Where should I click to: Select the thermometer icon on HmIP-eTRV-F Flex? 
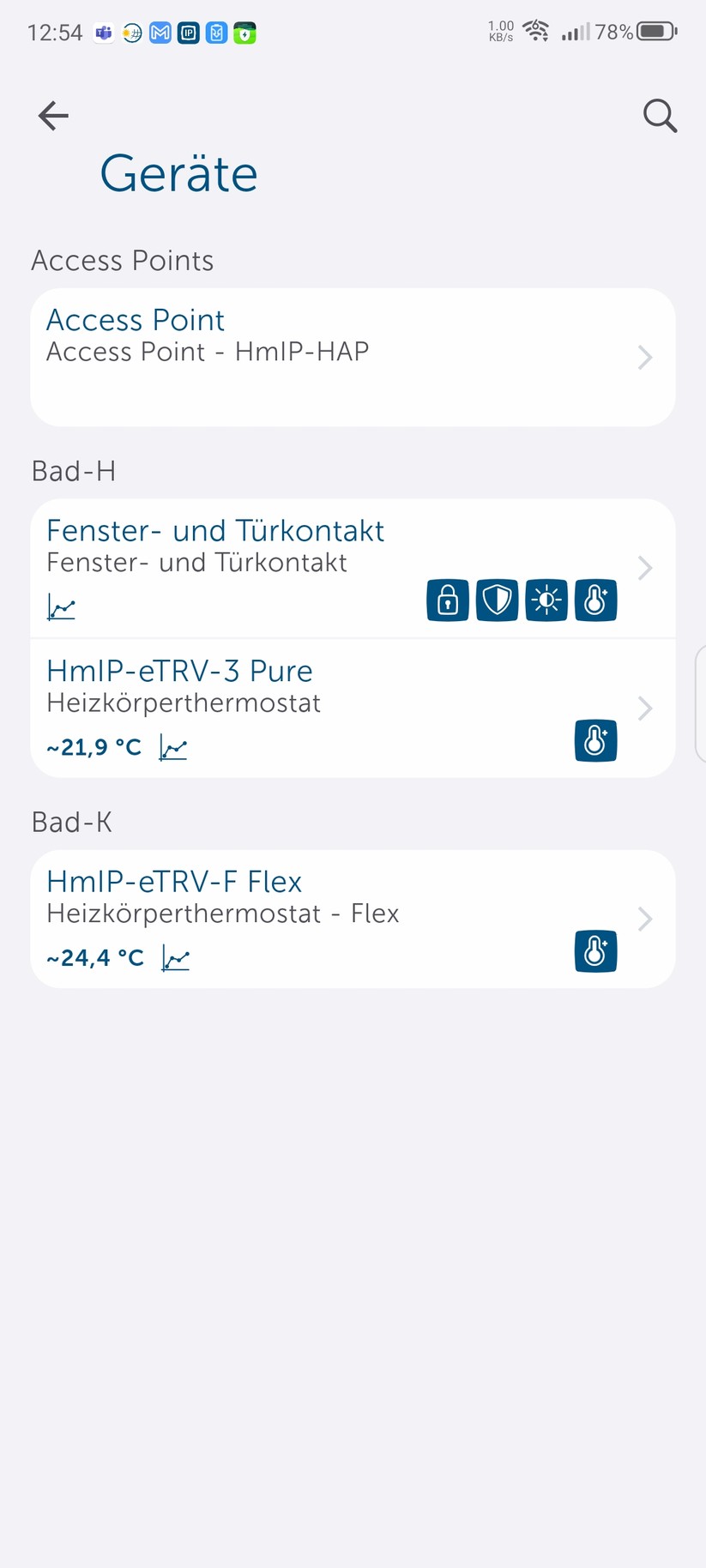click(595, 951)
